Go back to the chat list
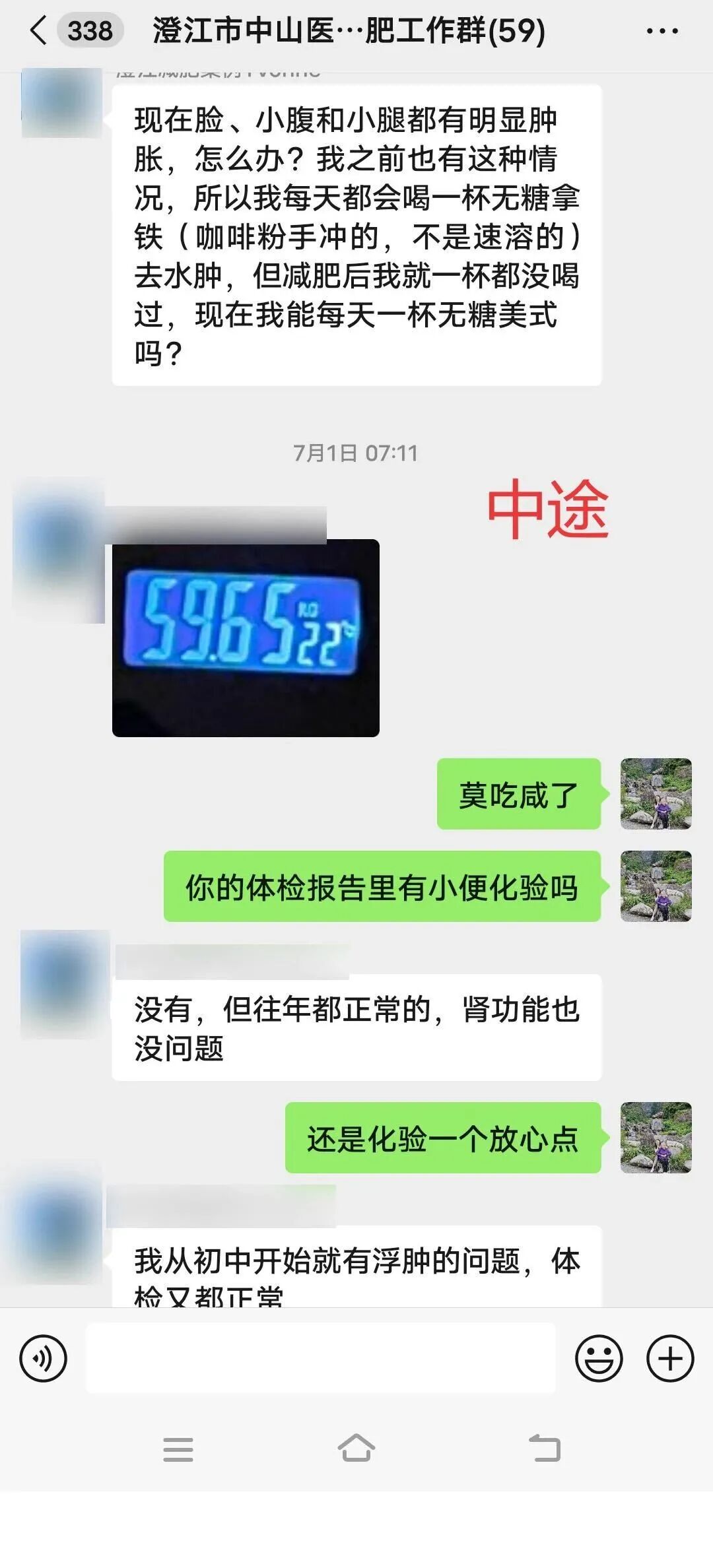 click(40, 31)
